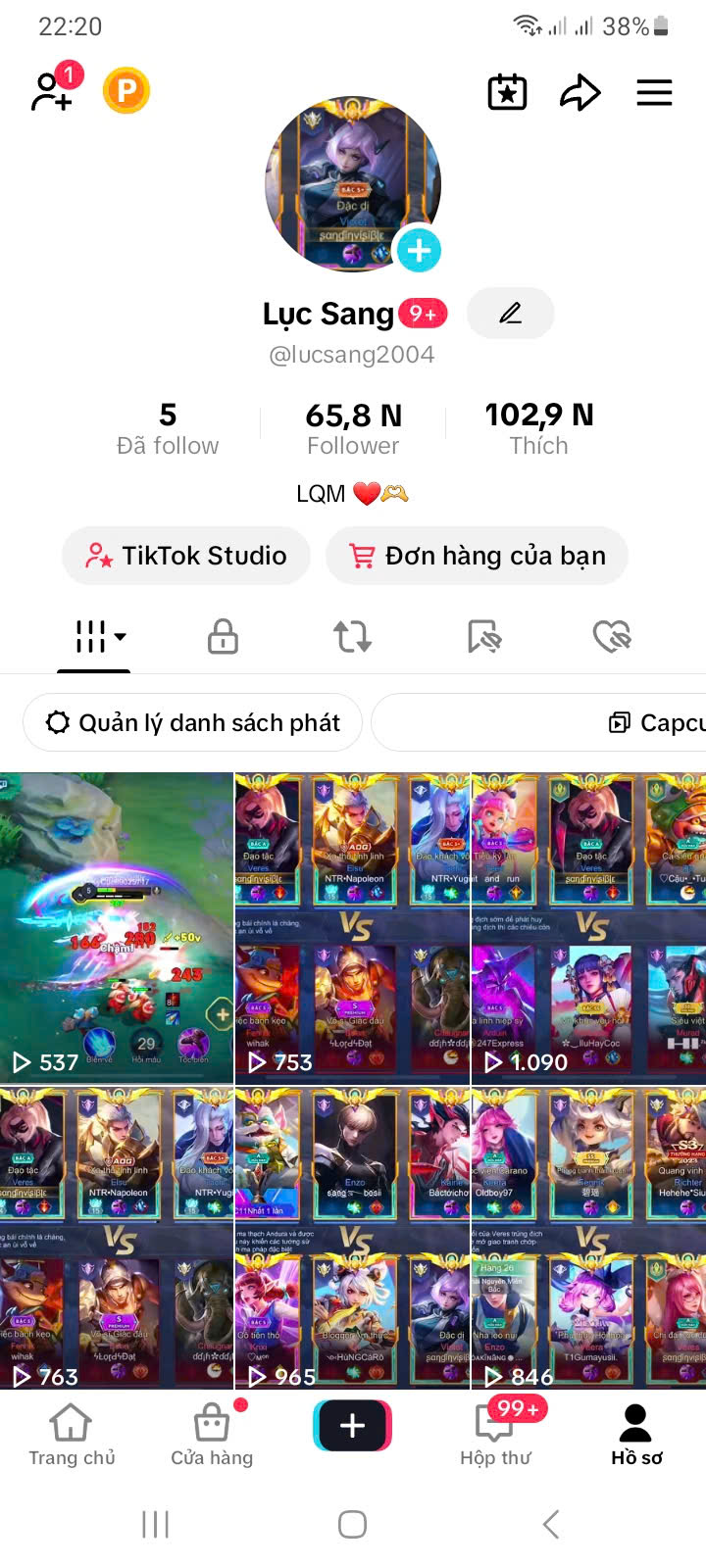Tap Quản lý danh sách phát chip

(x=193, y=723)
